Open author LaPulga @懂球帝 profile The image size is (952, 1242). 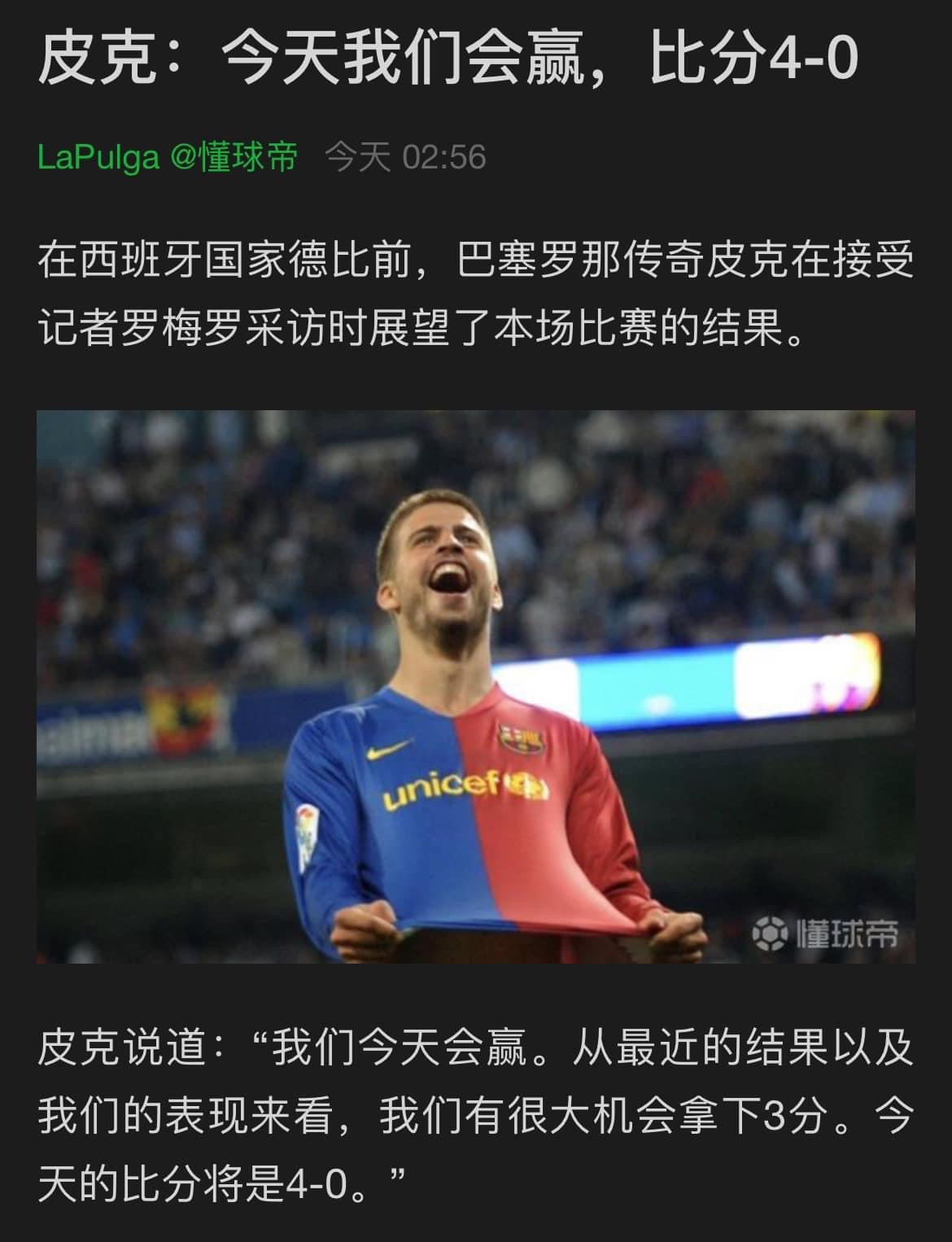point(168,157)
